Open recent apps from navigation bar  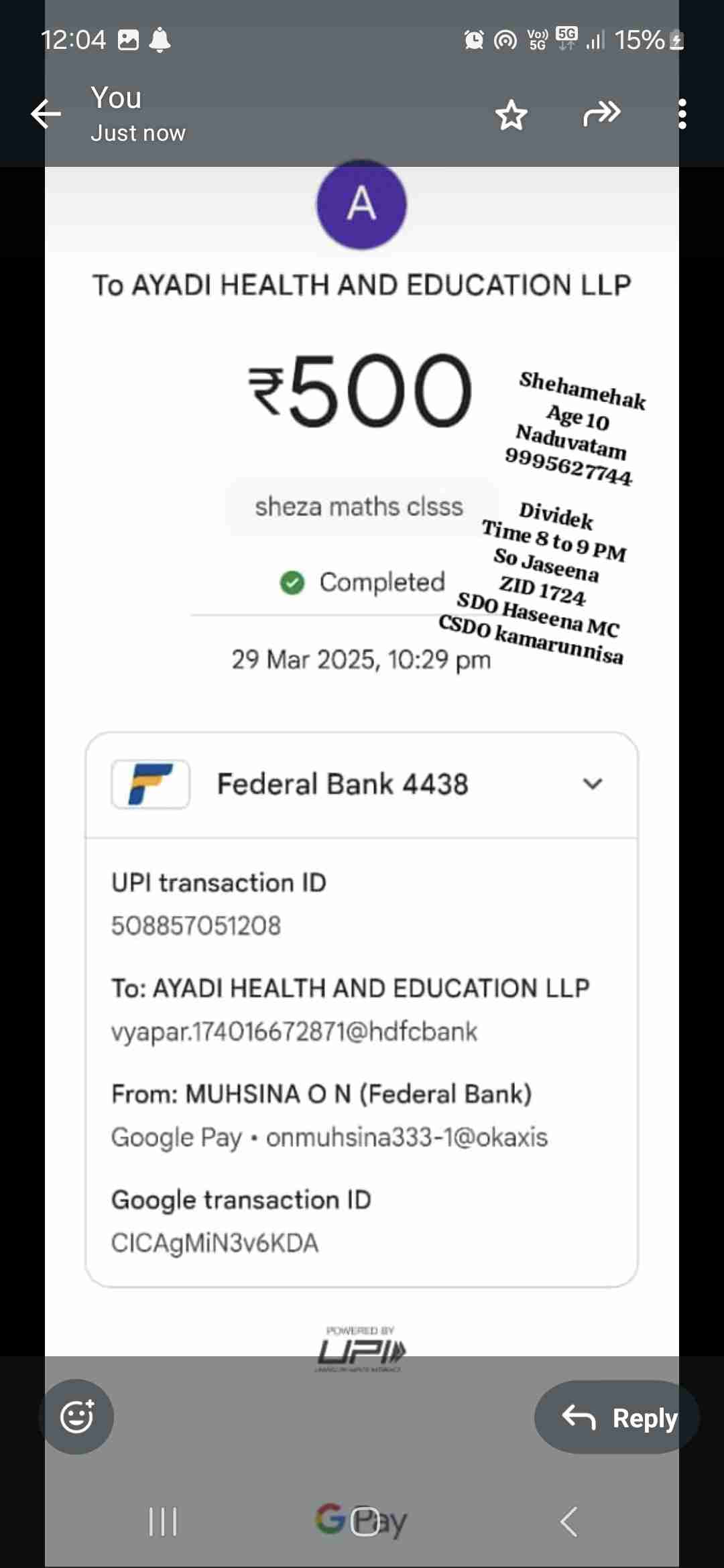coord(163,1521)
